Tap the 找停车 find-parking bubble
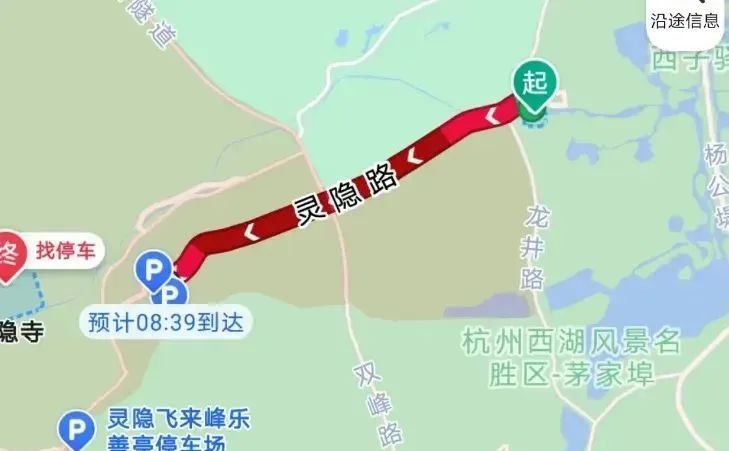 coord(65,251)
